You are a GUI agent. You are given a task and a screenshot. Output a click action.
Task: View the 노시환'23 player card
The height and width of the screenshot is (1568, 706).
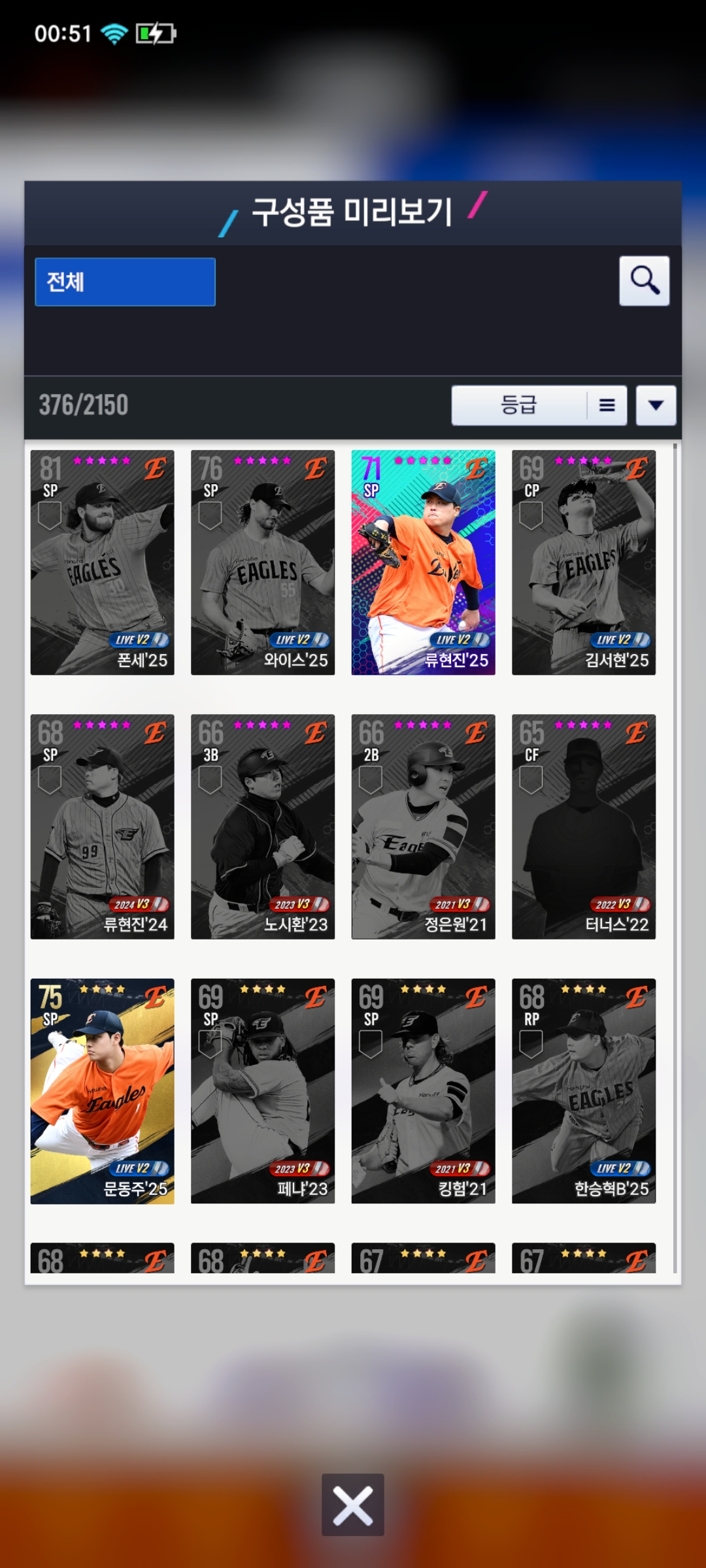[x=263, y=826]
